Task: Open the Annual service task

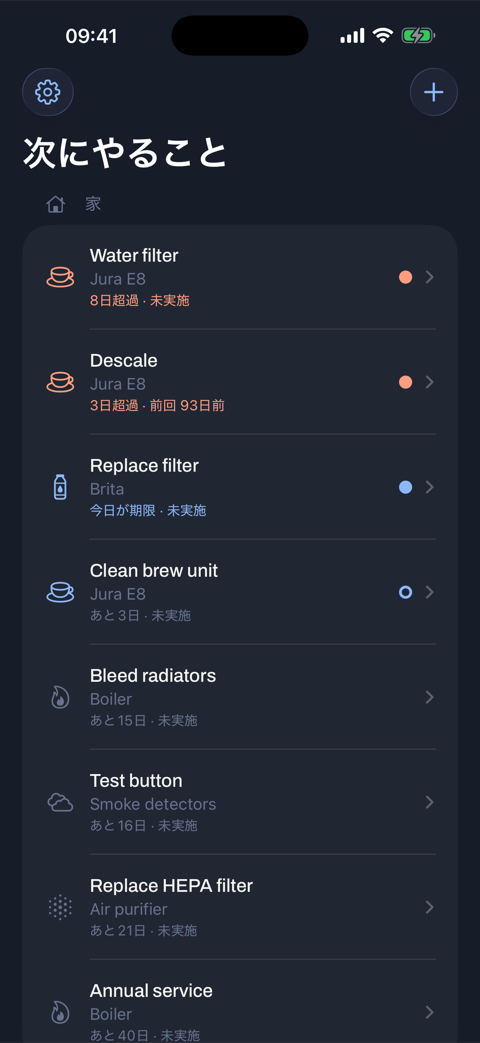Action: pyautogui.click(x=240, y=1002)
